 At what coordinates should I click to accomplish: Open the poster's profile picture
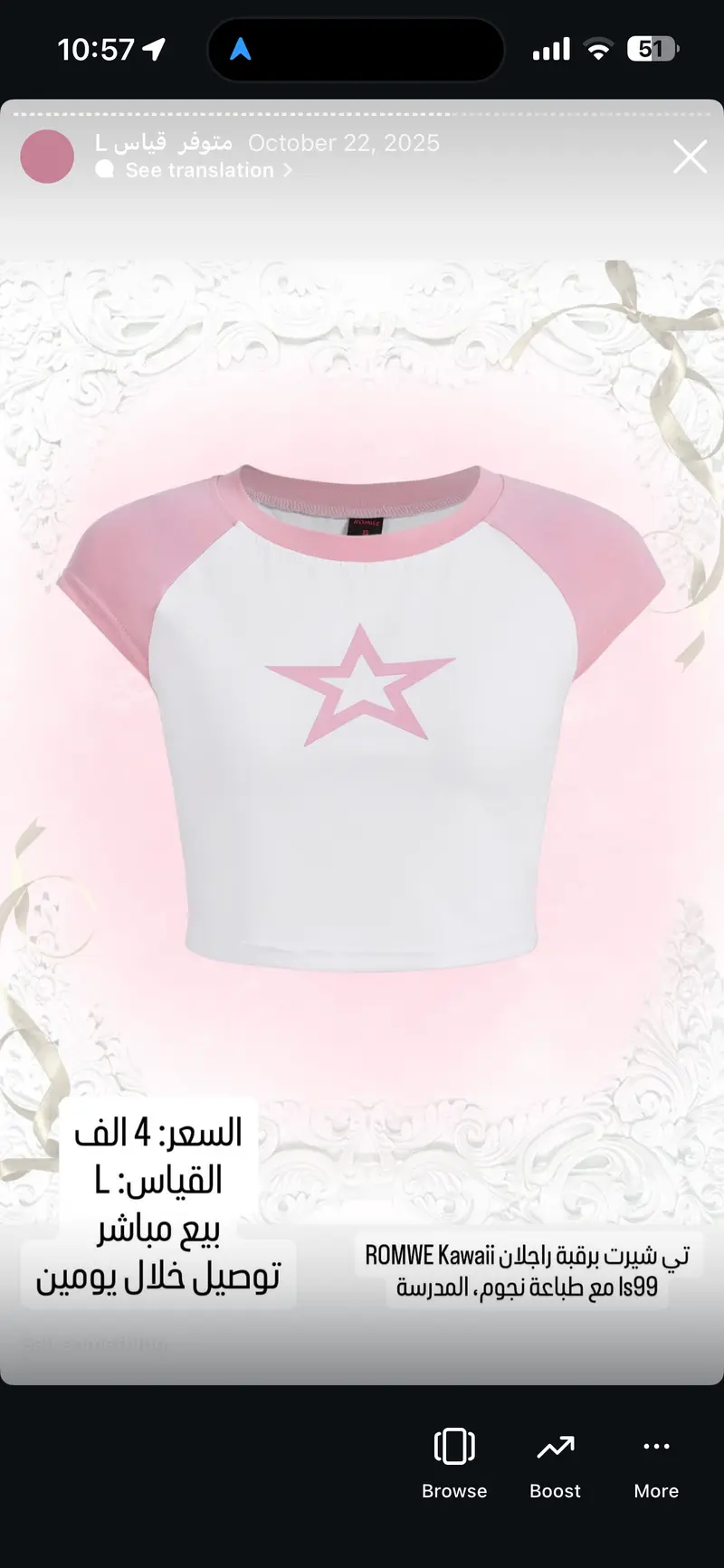(x=47, y=157)
